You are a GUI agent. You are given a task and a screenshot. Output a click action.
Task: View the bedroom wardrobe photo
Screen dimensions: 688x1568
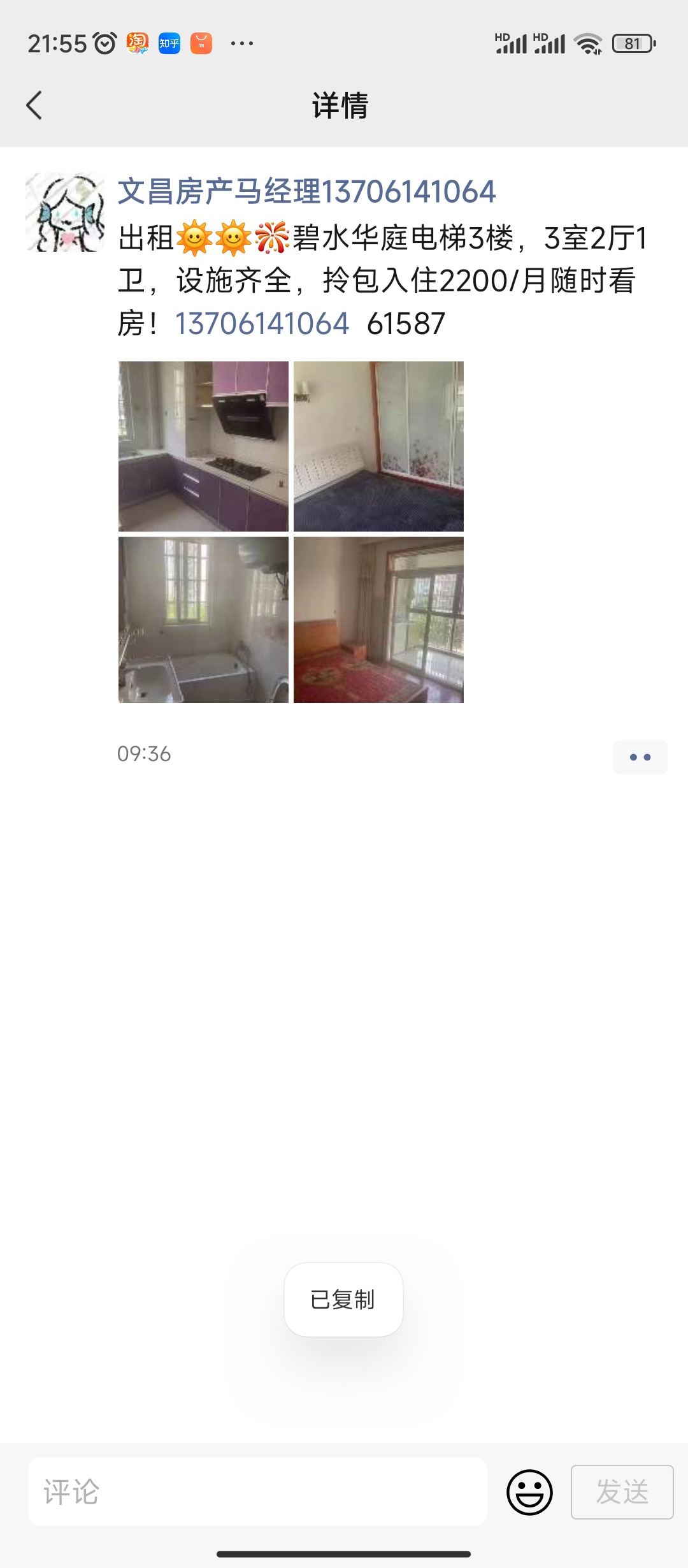coord(378,446)
